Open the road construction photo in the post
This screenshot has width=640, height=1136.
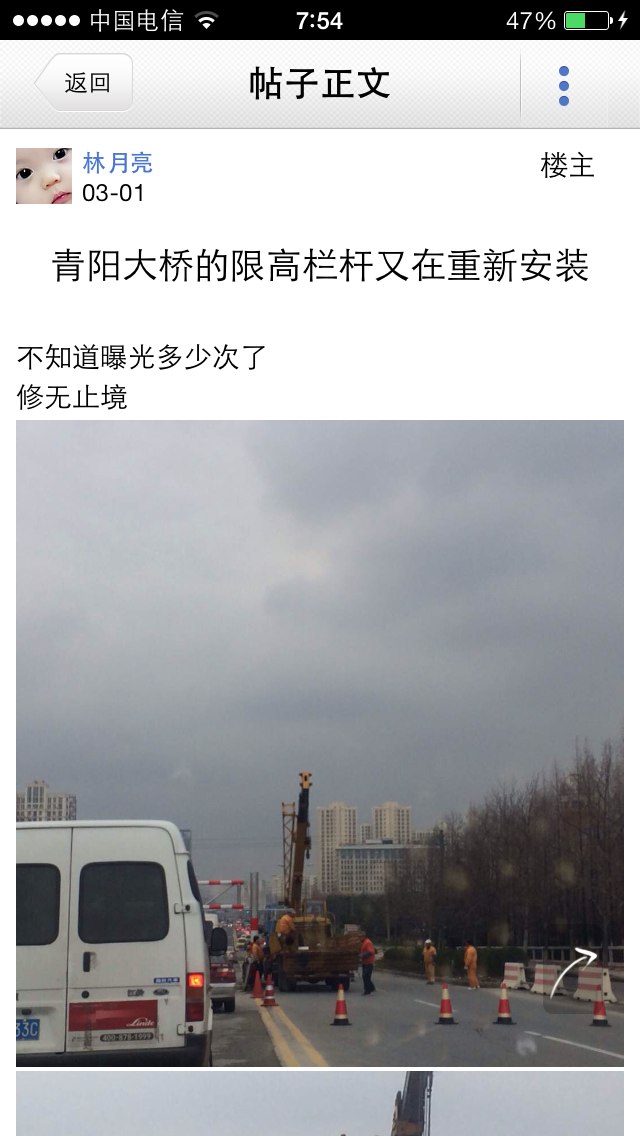(320, 743)
